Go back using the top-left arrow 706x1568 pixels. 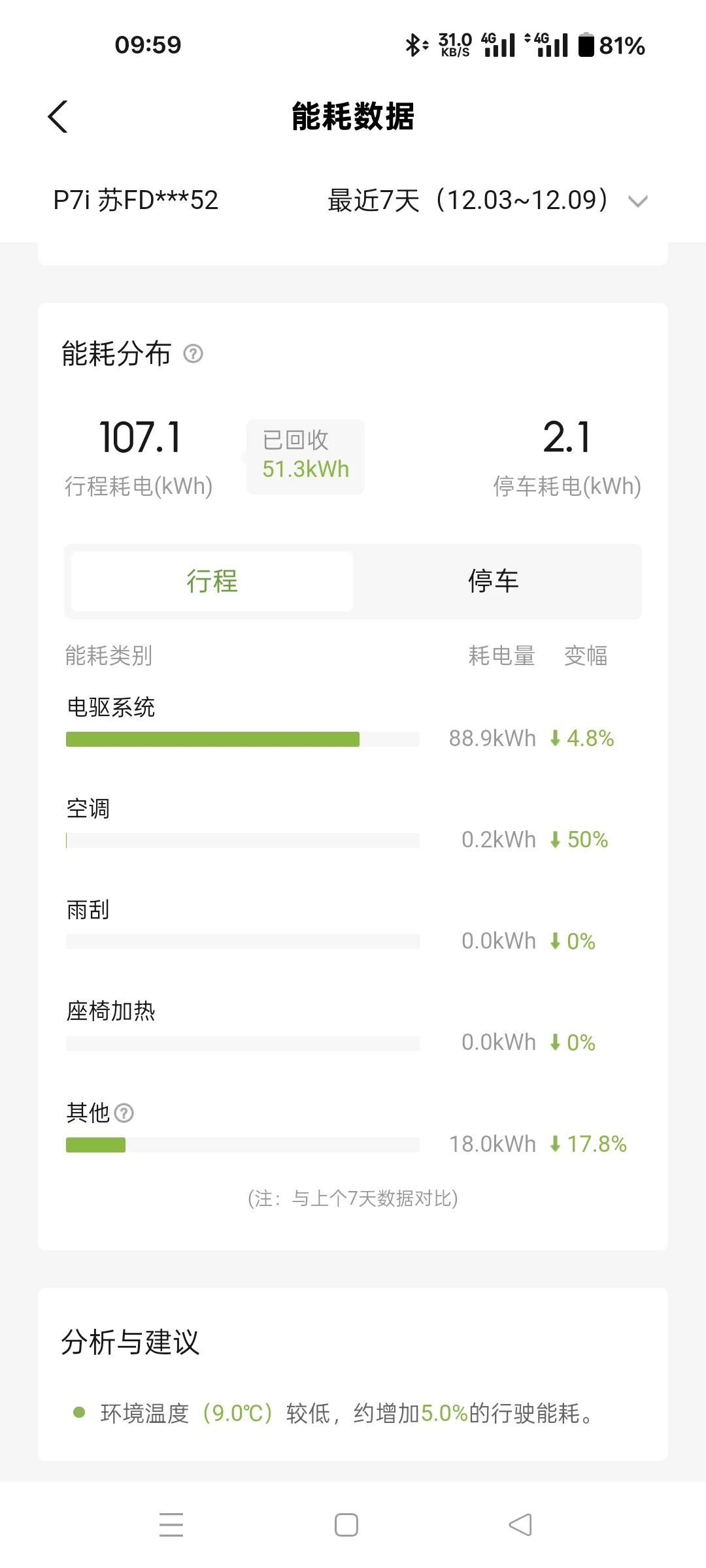pos(58,117)
